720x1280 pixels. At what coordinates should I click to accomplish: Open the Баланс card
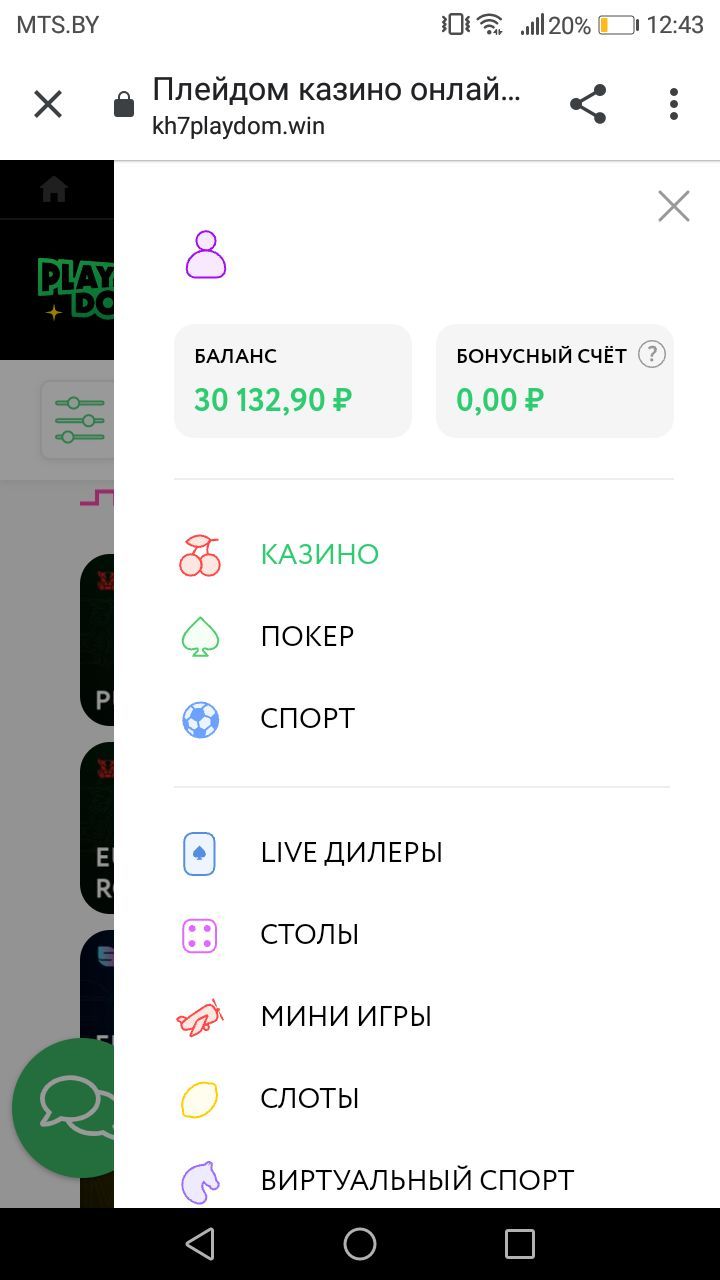pyautogui.click(x=293, y=381)
